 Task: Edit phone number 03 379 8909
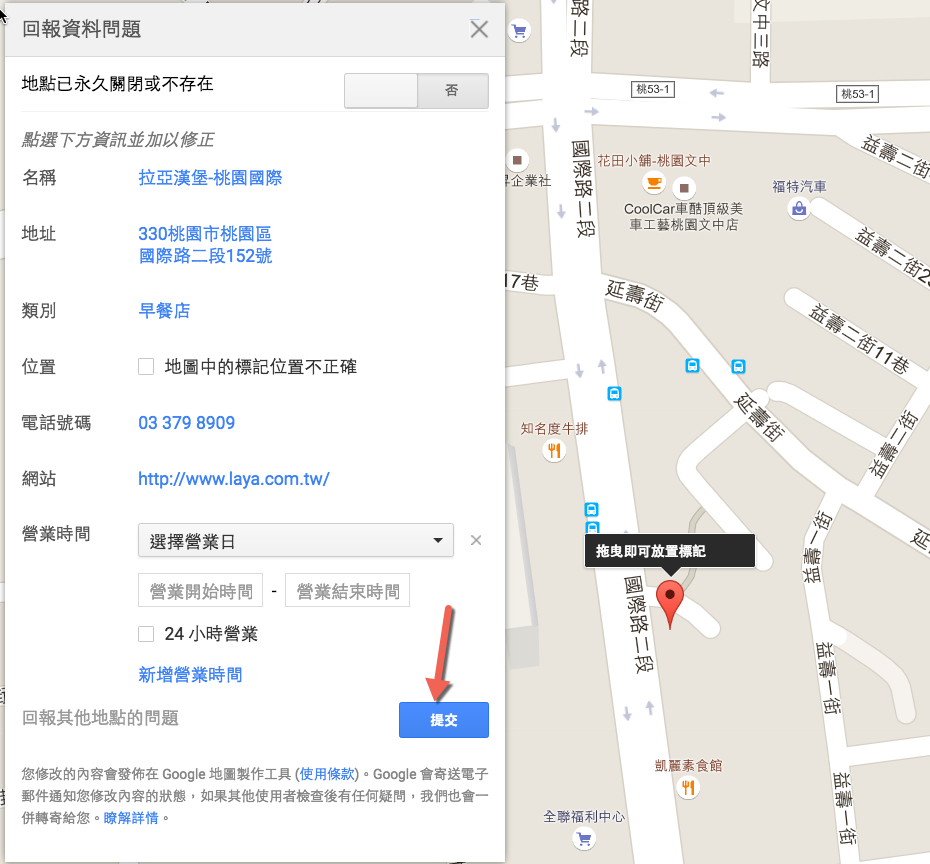(186, 423)
